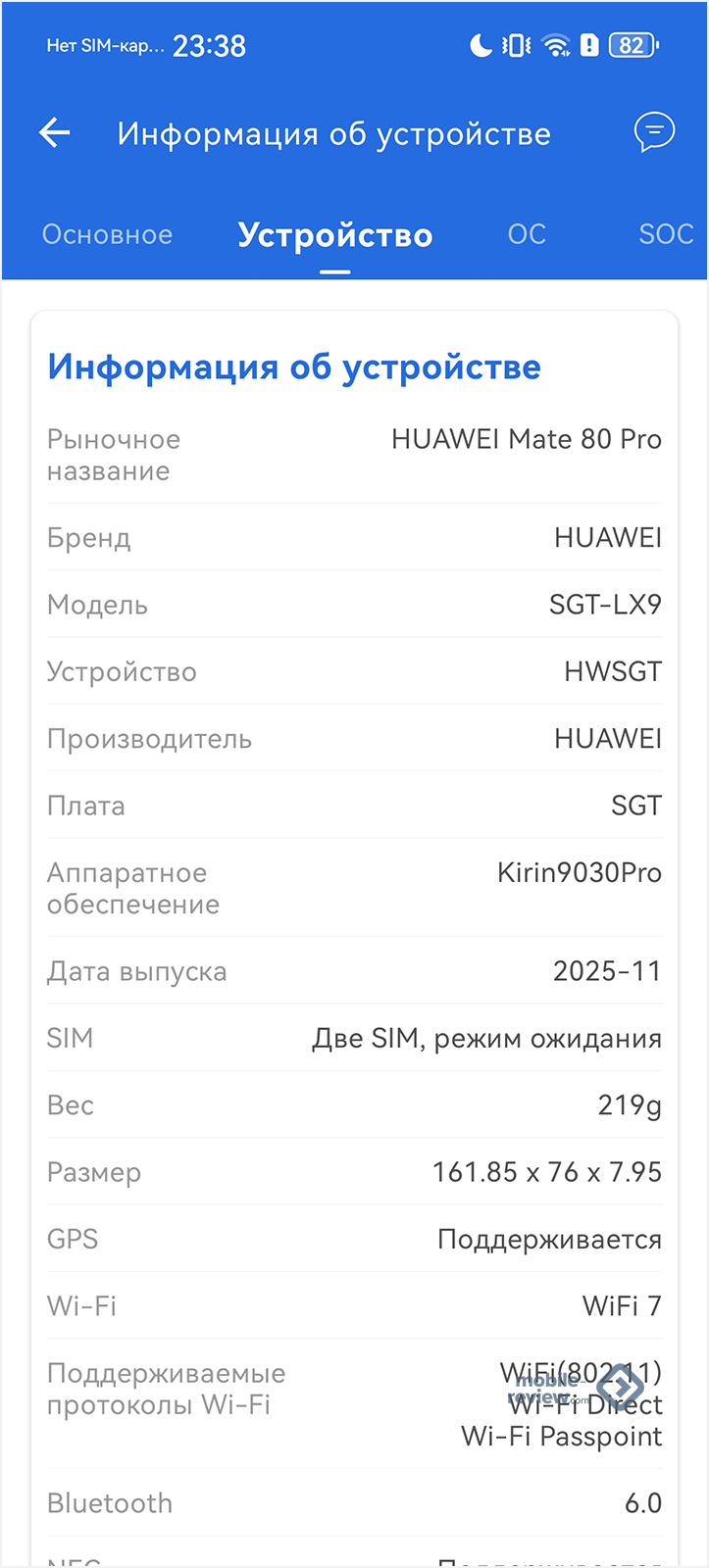This screenshot has width=709, height=1568.
Task: Switch to the SOC tab
Action: coord(666,235)
